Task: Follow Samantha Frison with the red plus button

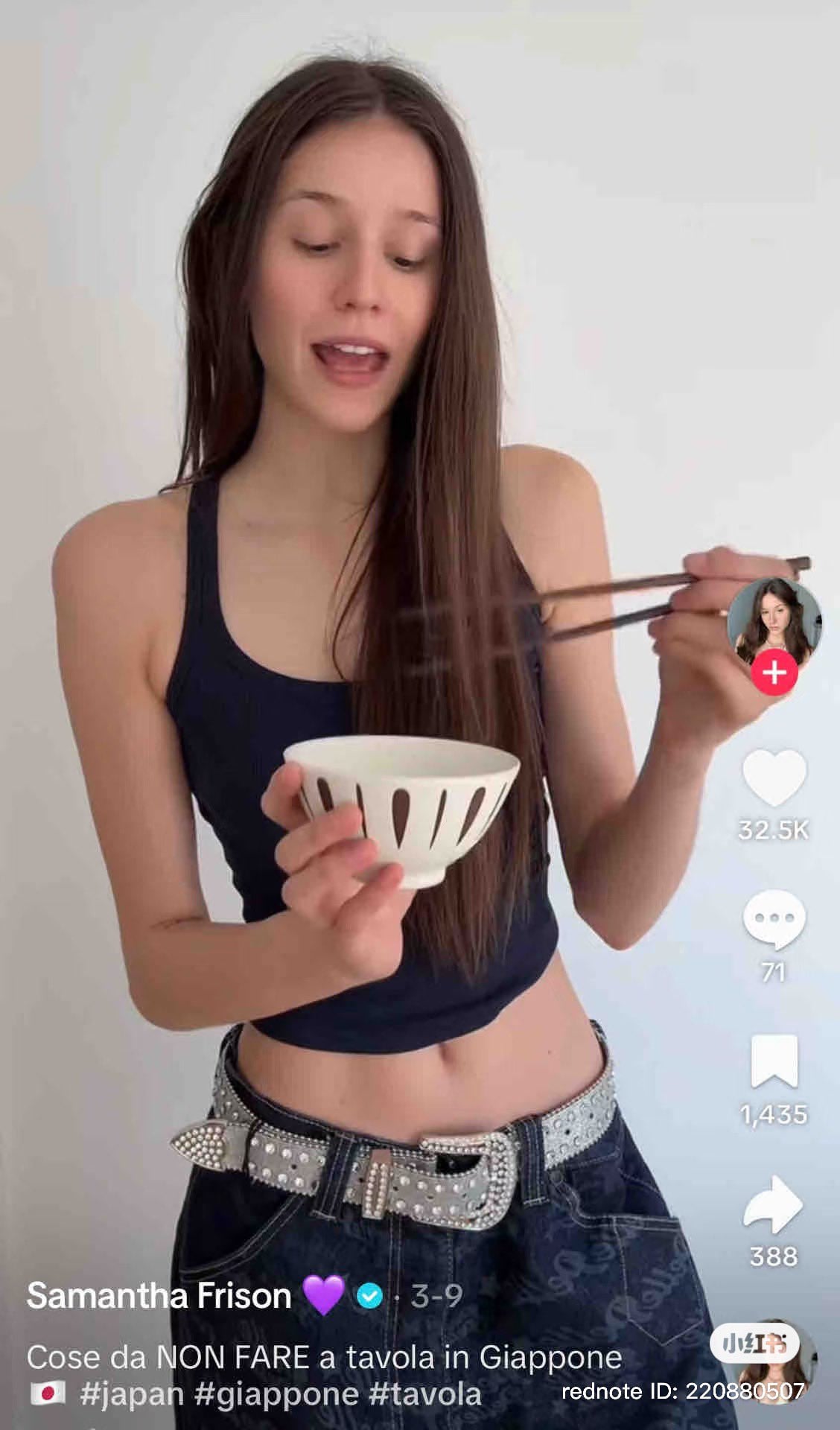Action: point(774,673)
